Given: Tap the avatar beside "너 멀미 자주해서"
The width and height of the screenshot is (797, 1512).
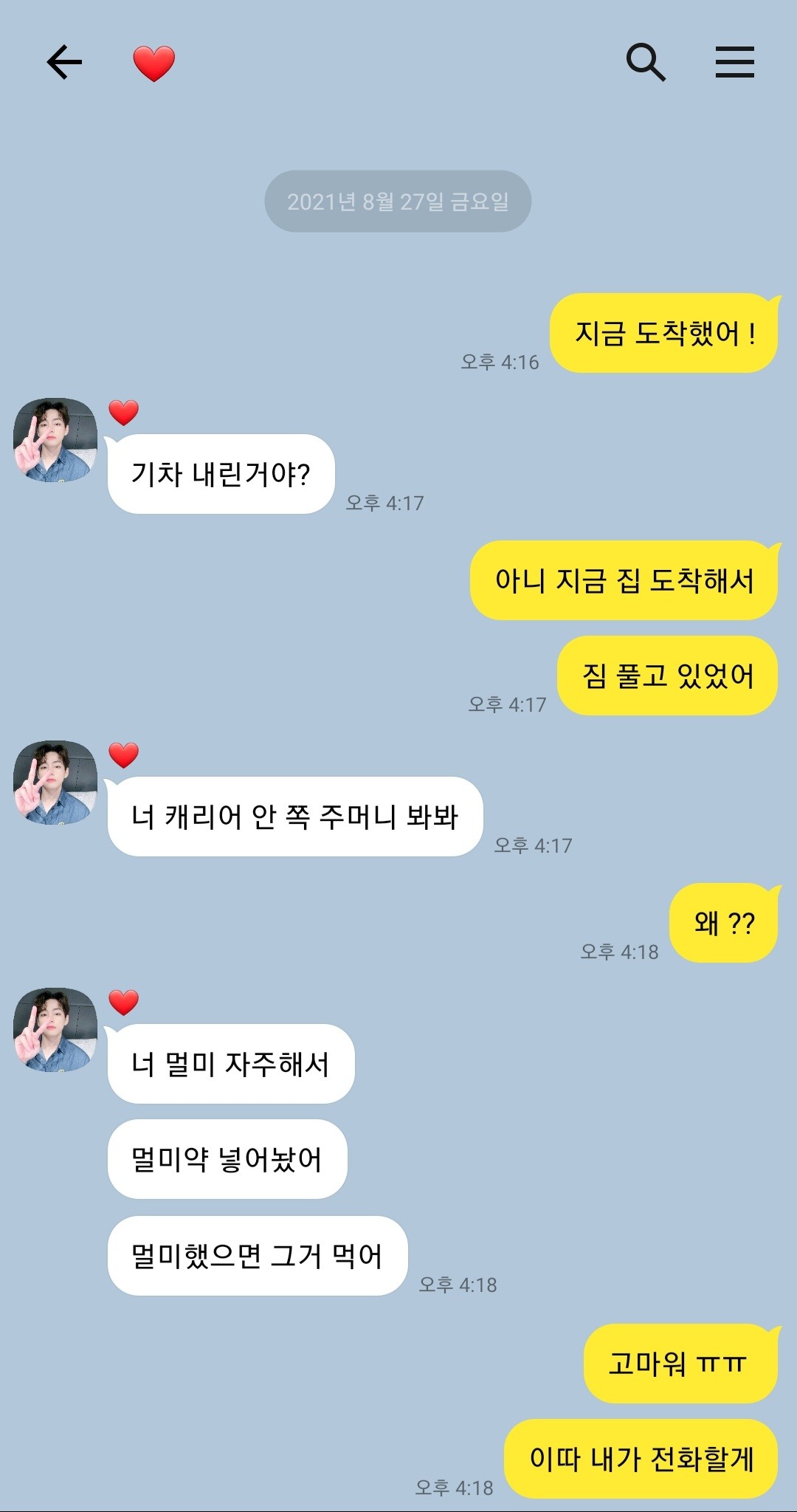Looking at the screenshot, I should (55, 1030).
